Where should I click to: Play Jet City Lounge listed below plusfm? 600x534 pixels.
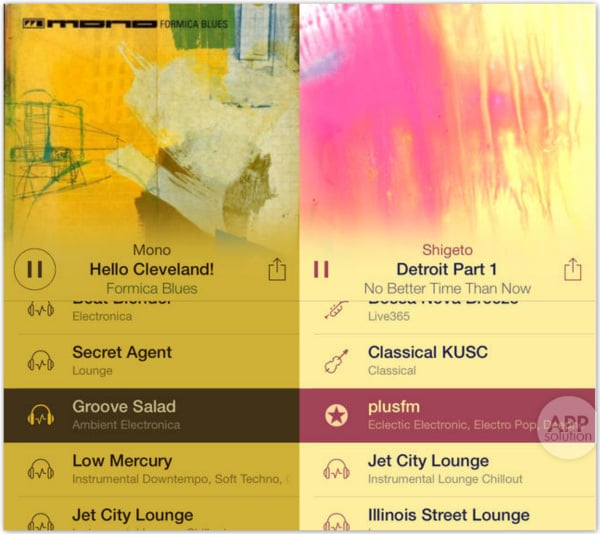click(x=428, y=468)
